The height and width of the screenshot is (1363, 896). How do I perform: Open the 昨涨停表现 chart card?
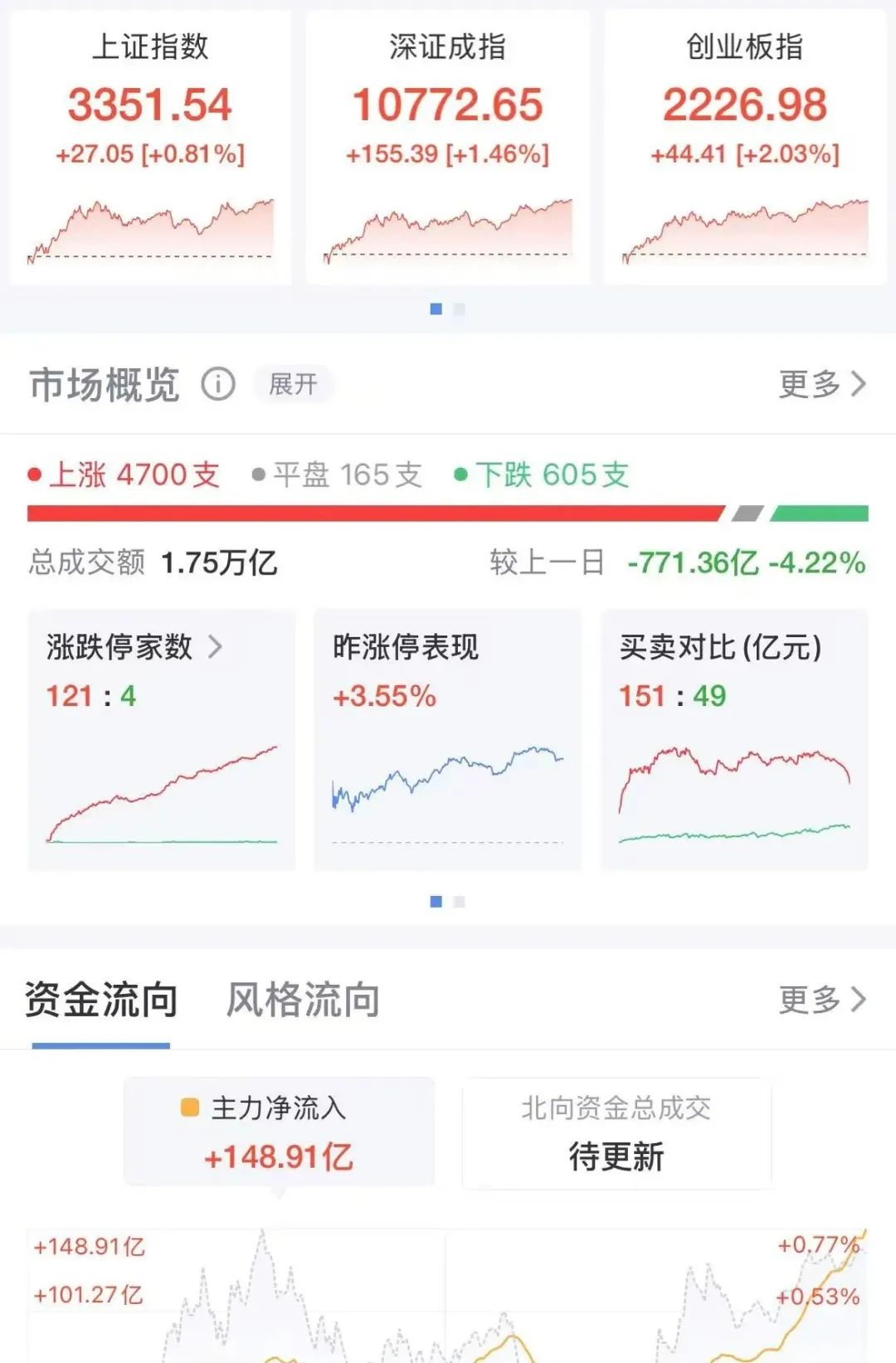448,738
